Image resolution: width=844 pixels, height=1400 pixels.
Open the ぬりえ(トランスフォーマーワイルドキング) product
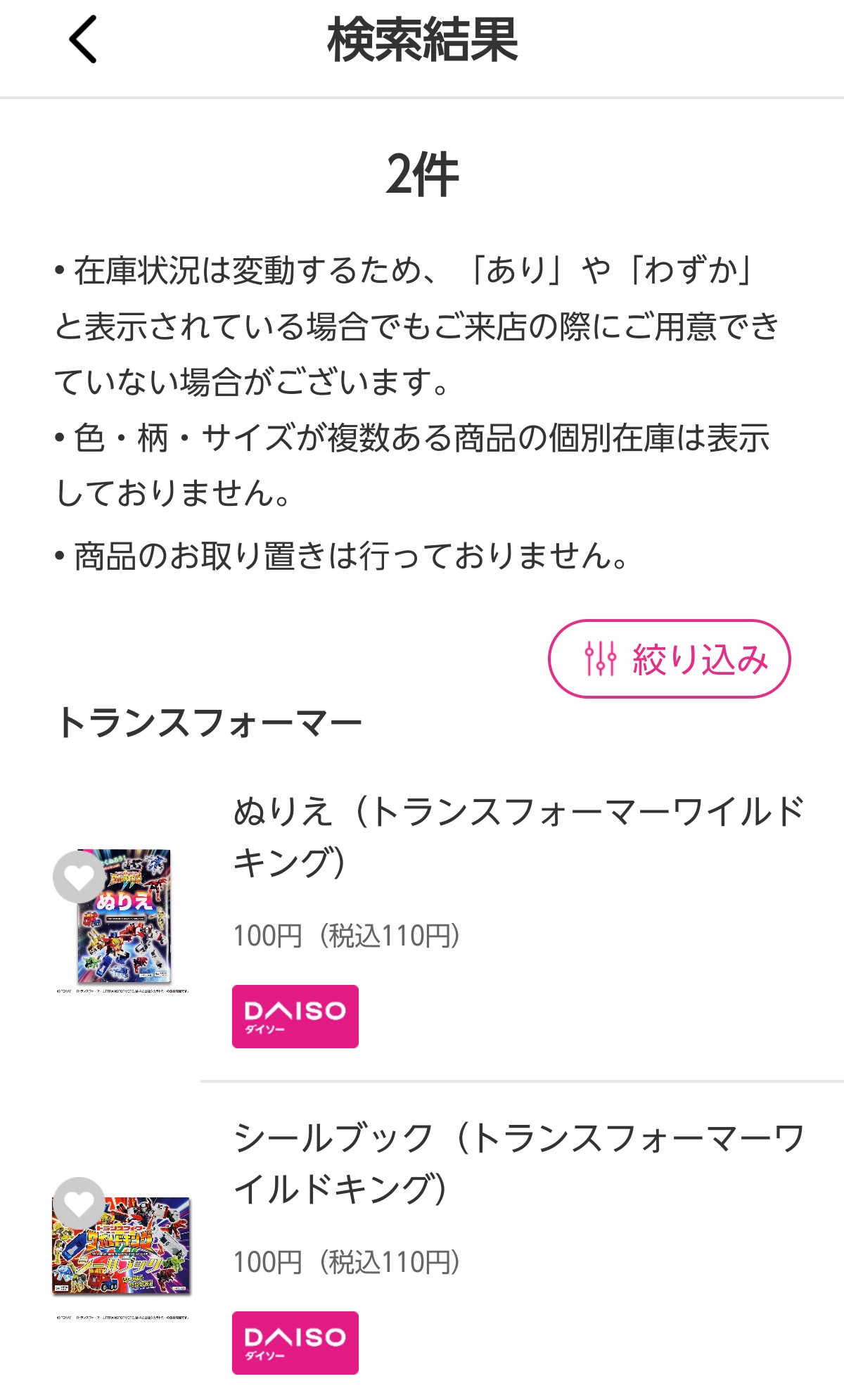click(518, 836)
